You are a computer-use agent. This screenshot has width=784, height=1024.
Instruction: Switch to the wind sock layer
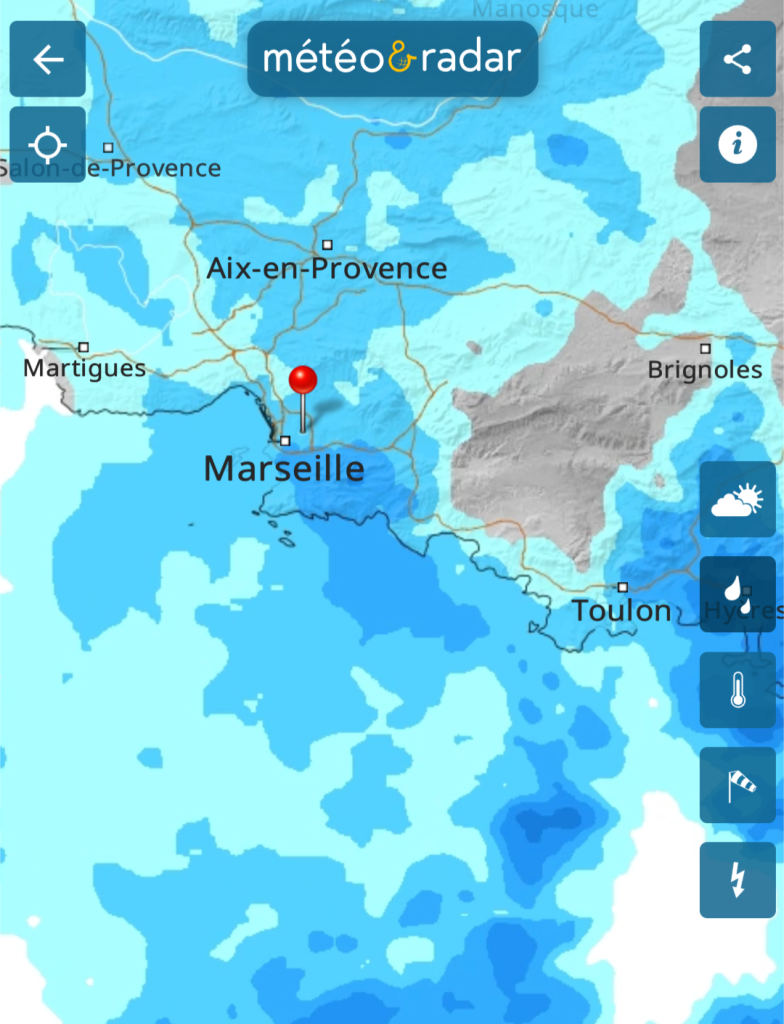point(737,785)
